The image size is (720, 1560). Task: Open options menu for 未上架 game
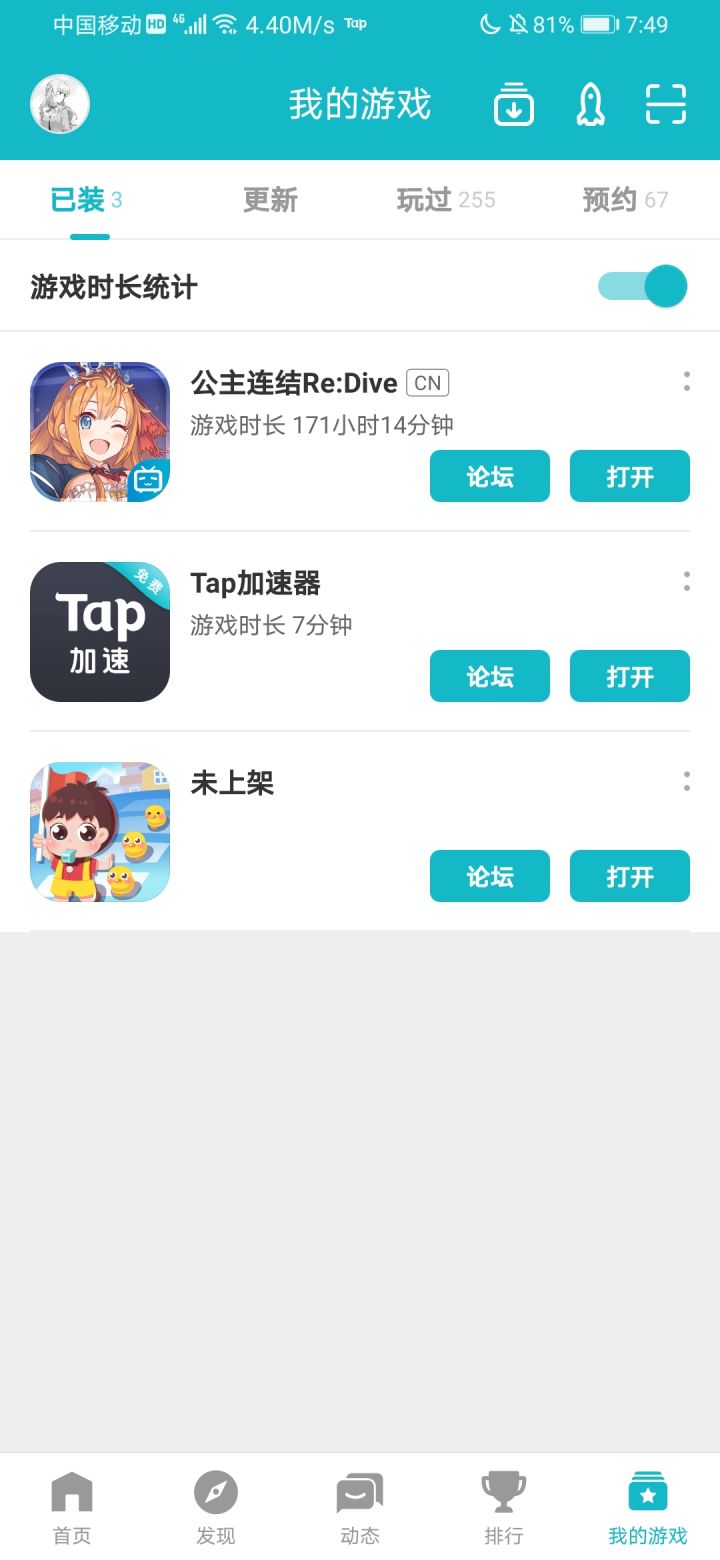coord(686,780)
